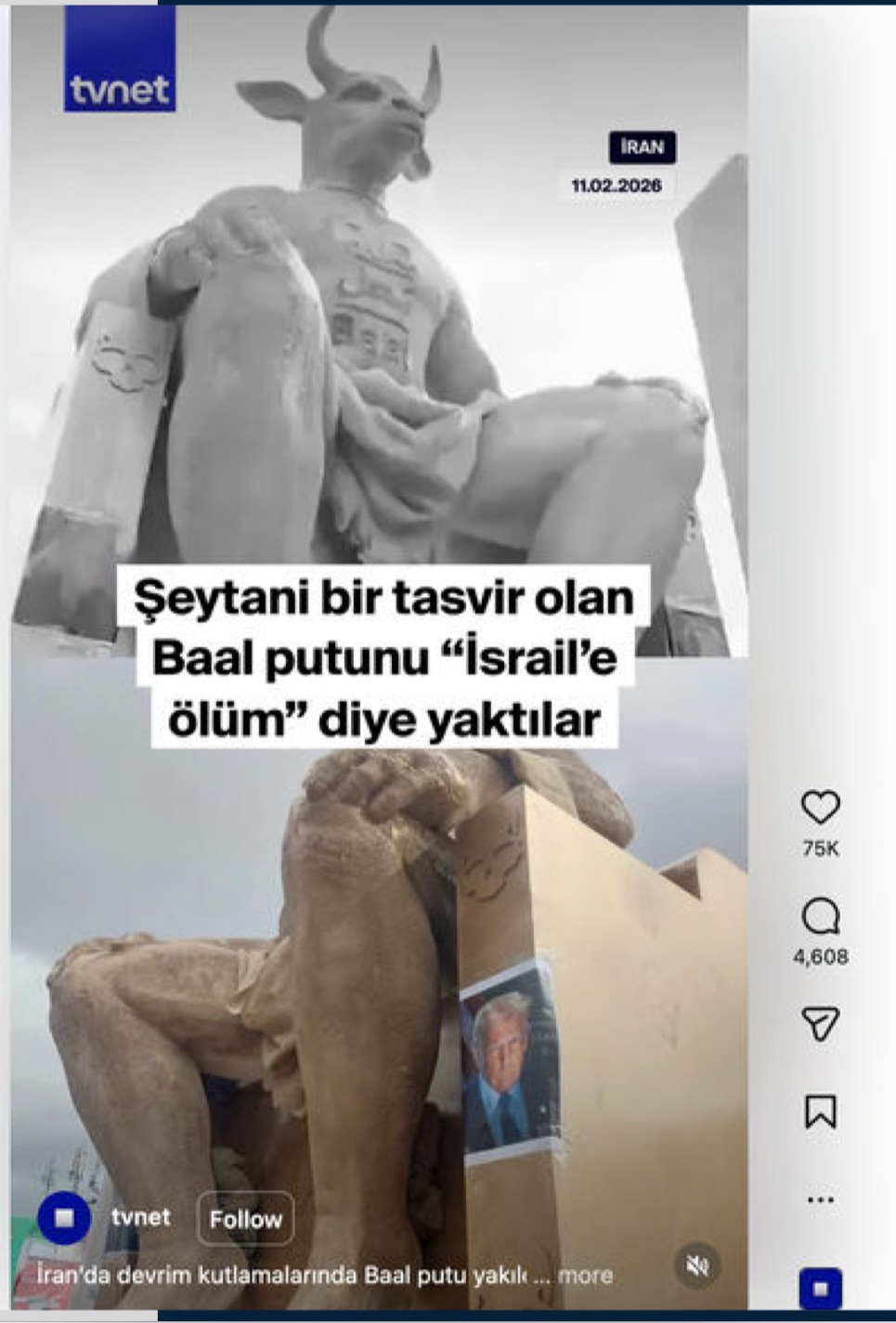896x1323 pixels.
Task: Bookmark this tvnet video
Action: pos(820,1111)
